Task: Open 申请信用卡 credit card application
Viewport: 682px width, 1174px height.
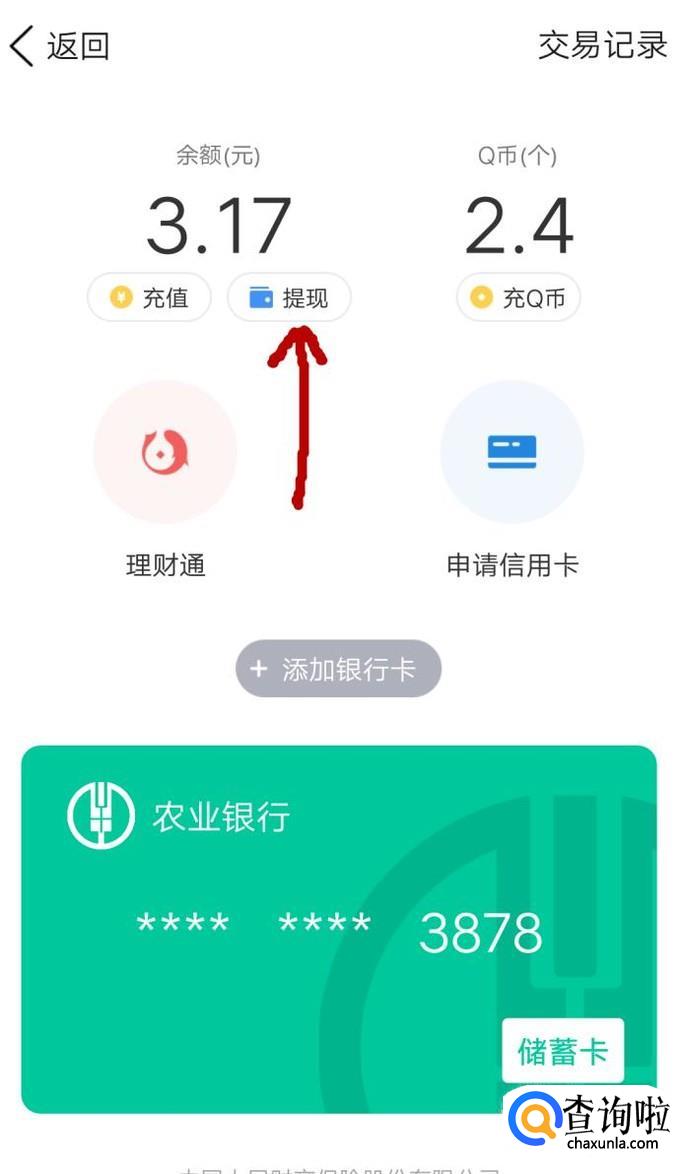Action: tap(512, 452)
